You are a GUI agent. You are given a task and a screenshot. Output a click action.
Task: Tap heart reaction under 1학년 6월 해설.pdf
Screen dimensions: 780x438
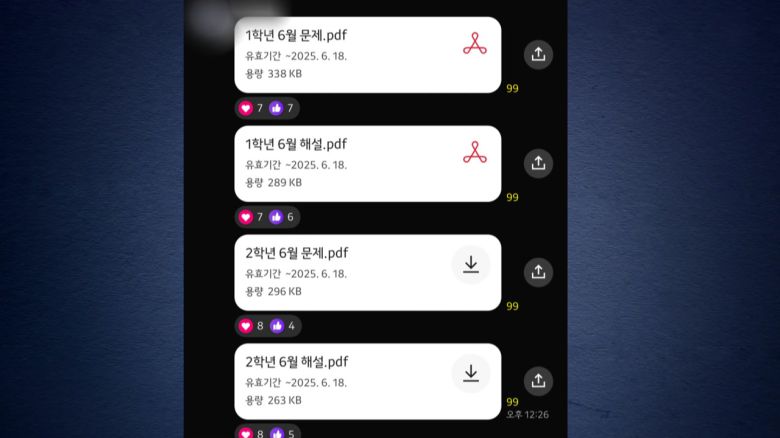point(246,217)
